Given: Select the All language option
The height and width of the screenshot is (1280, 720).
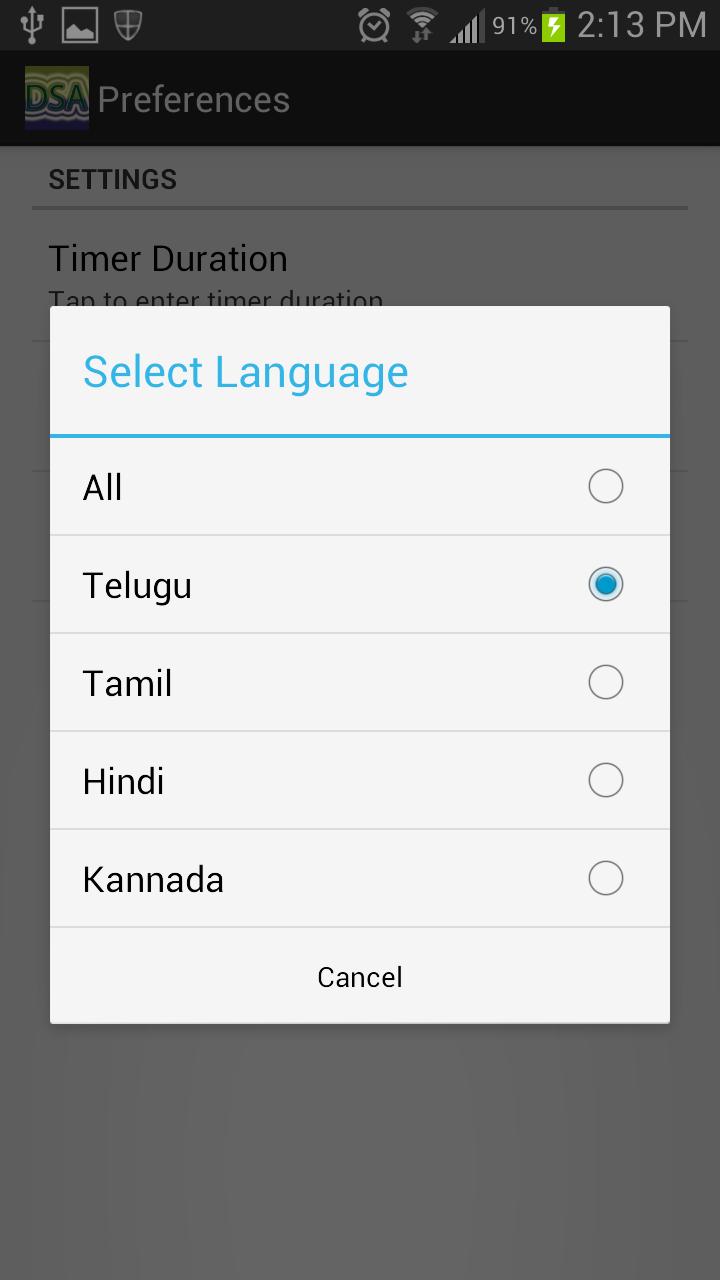Looking at the screenshot, I should point(360,487).
